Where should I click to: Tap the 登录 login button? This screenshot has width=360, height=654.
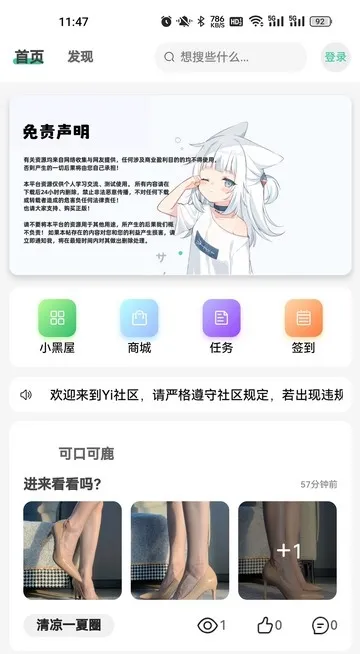click(335, 57)
